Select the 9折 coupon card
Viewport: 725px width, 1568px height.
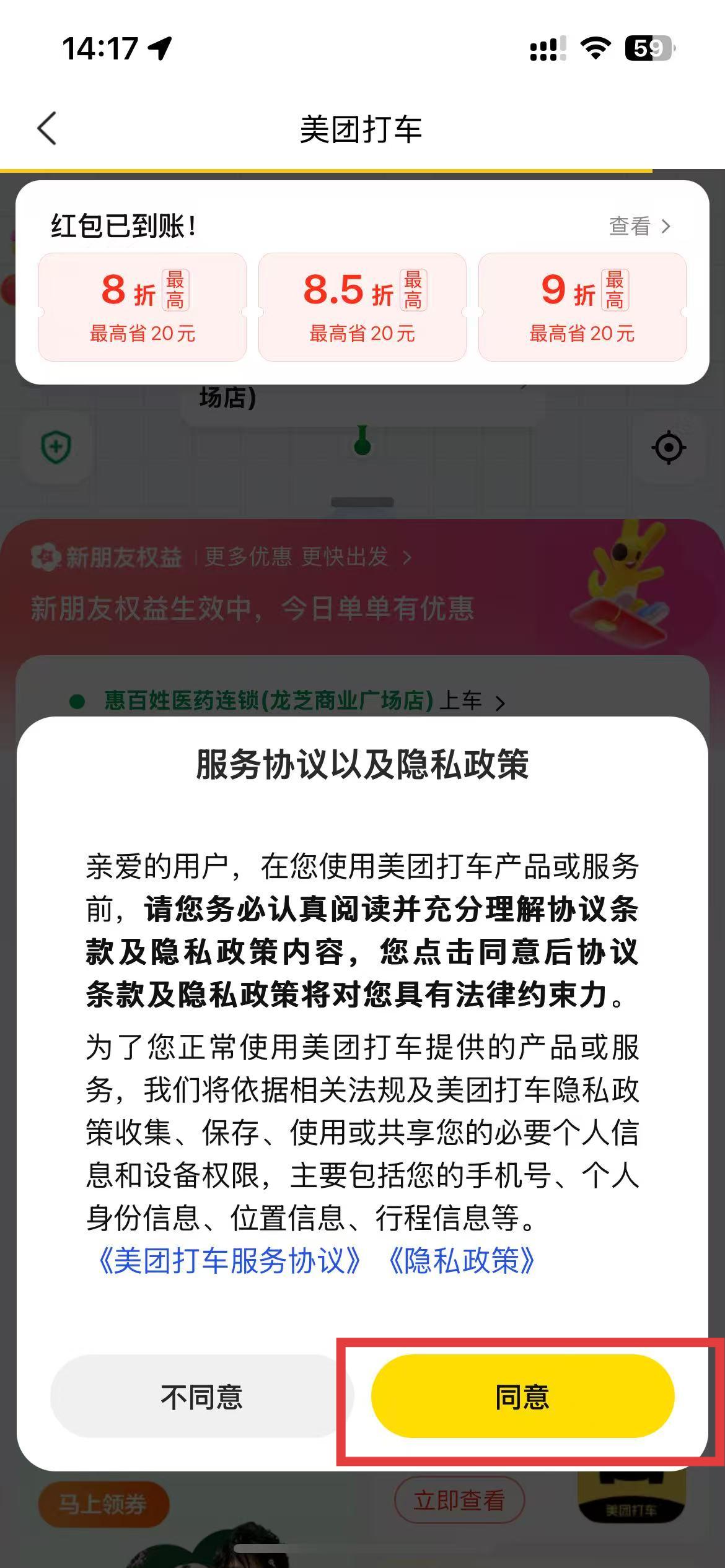click(x=582, y=307)
